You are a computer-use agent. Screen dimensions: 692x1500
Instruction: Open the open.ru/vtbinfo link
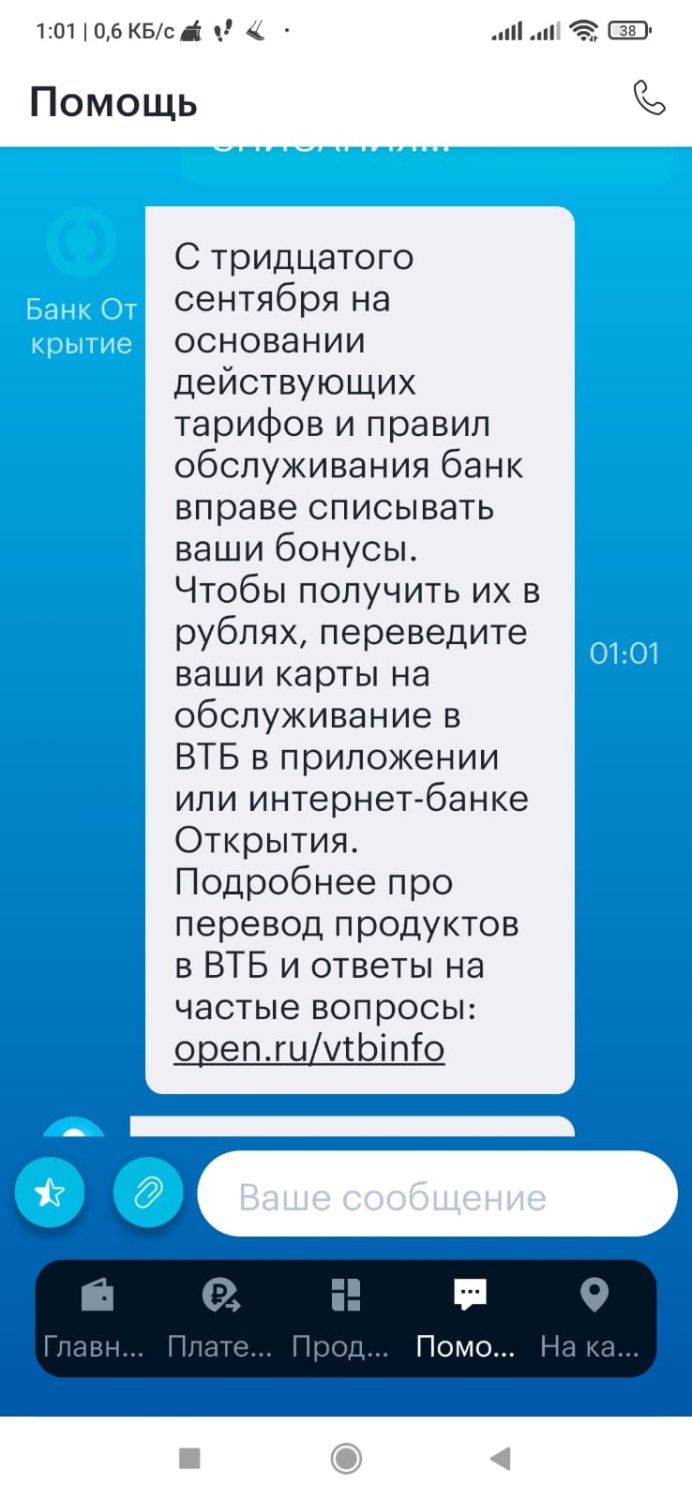point(309,1049)
